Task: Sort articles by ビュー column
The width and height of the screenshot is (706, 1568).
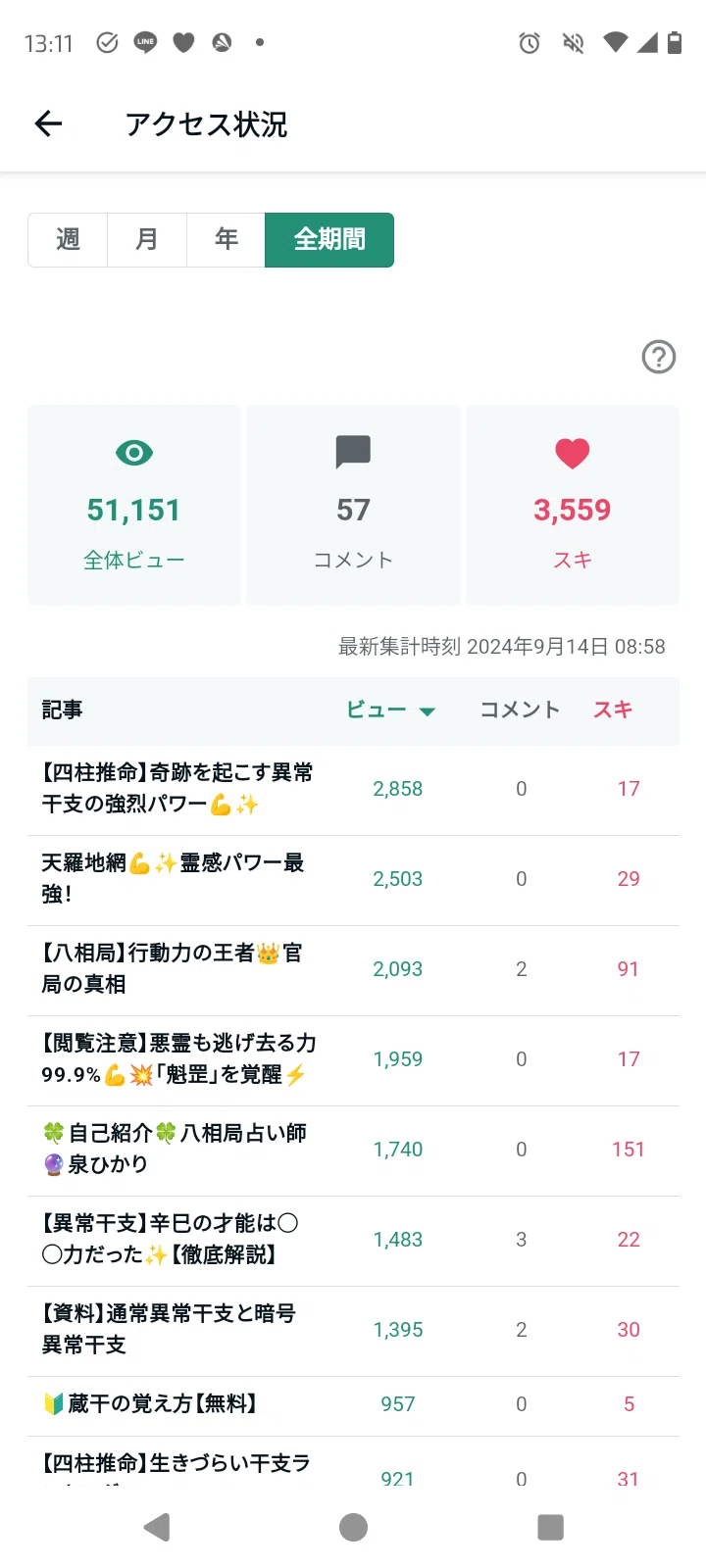Action: coord(390,710)
